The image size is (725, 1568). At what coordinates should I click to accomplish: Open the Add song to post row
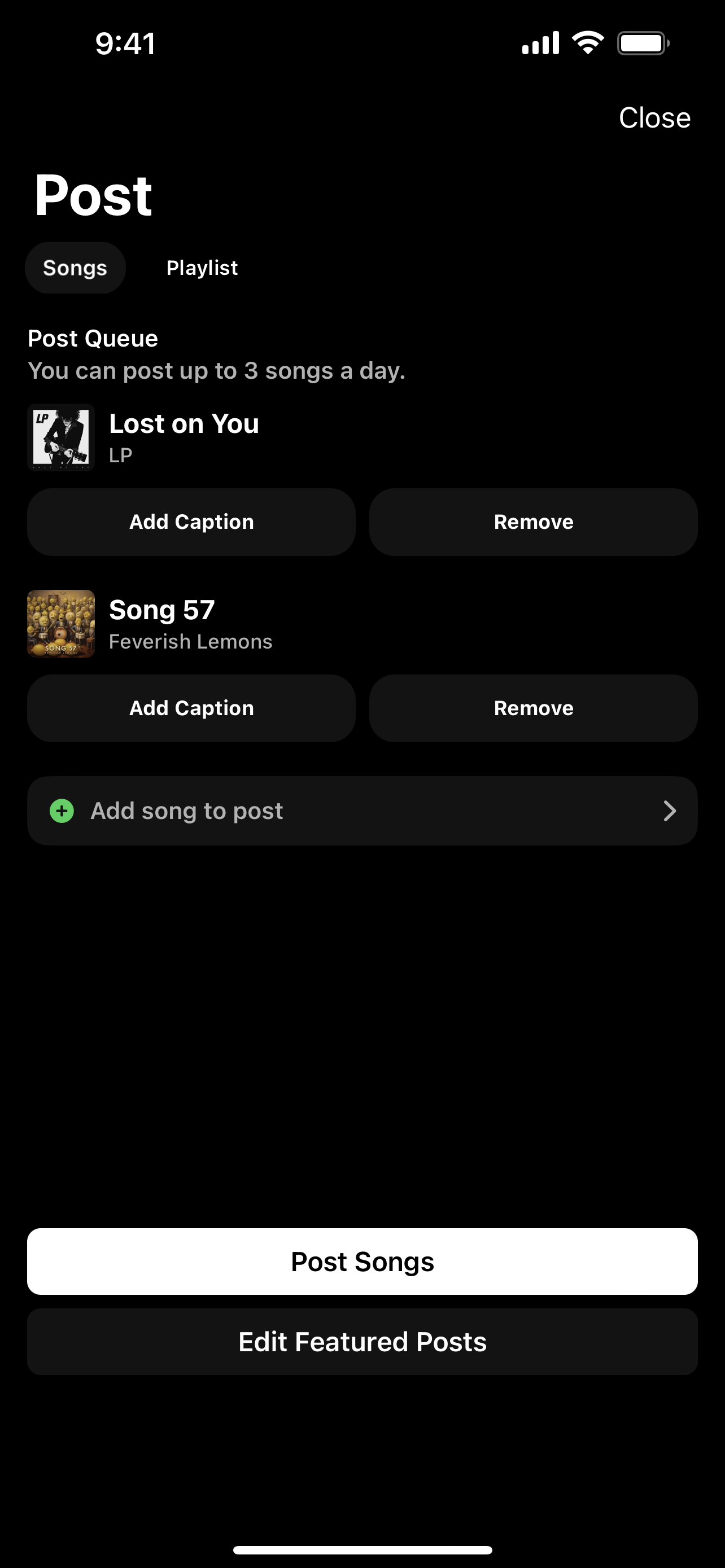tap(362, 811)
